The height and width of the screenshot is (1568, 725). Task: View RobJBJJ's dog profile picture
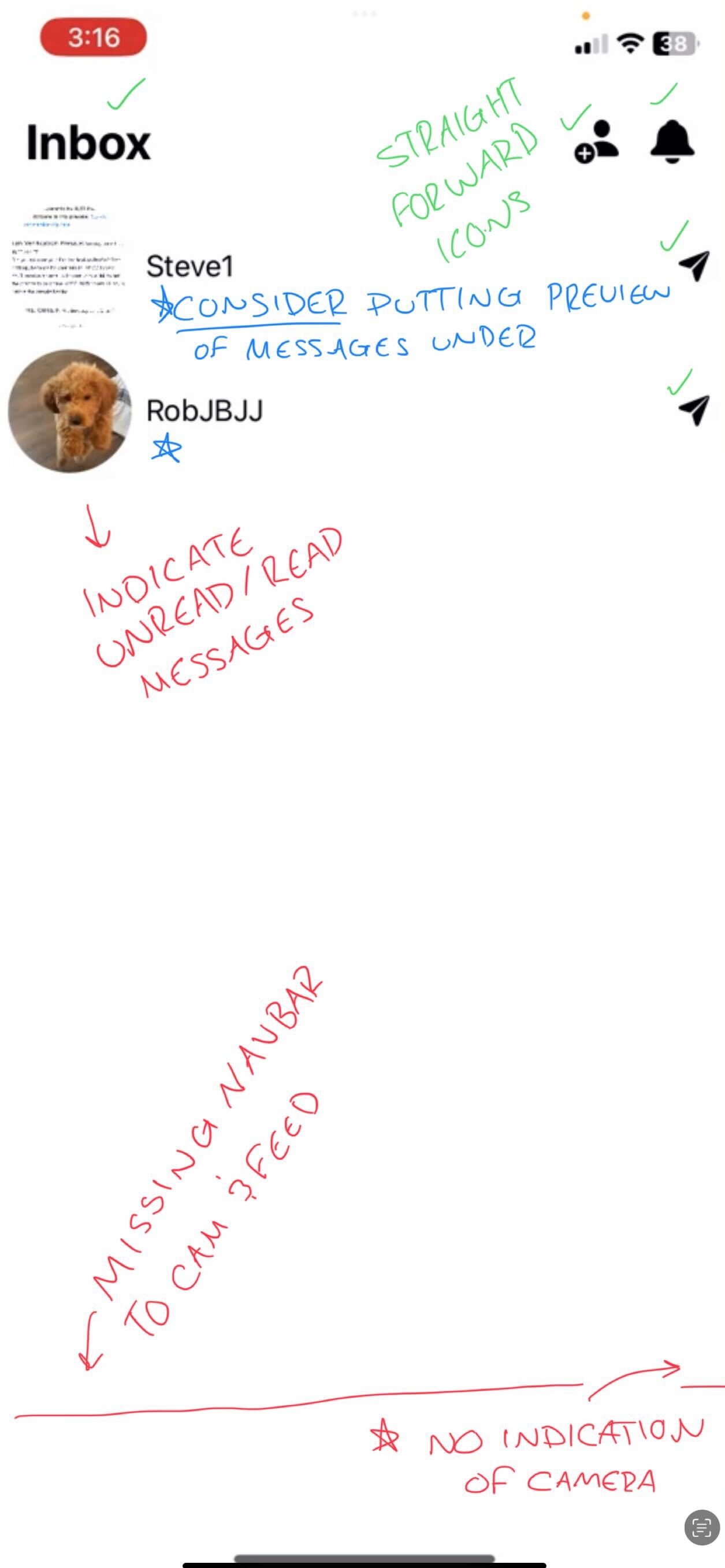point(69,411)
